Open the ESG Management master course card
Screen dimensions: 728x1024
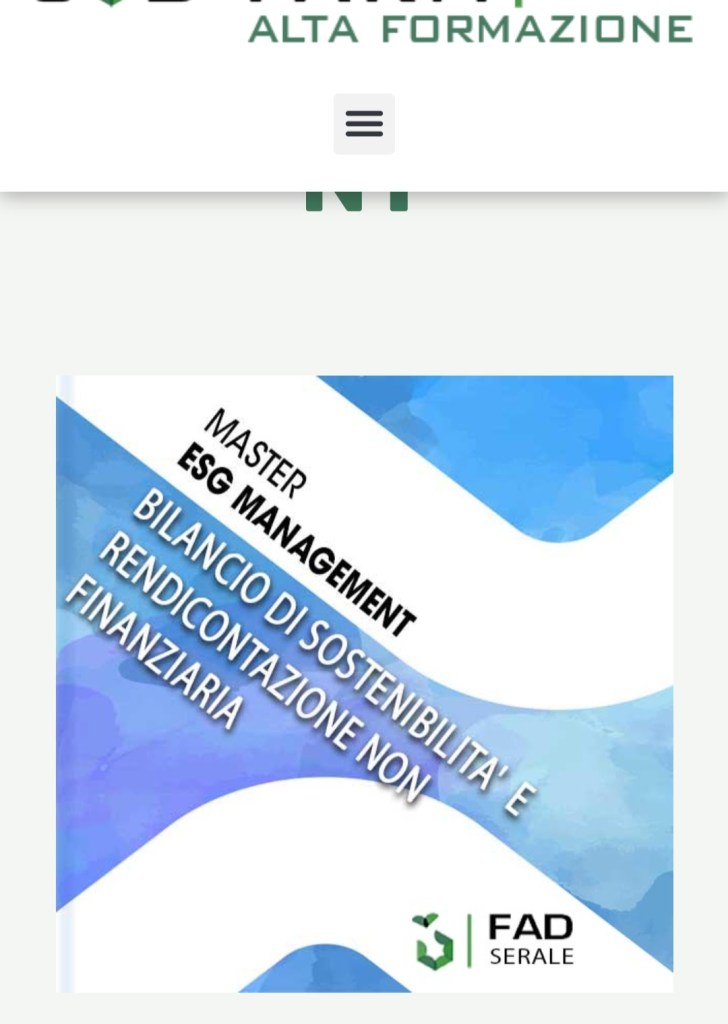364,683
